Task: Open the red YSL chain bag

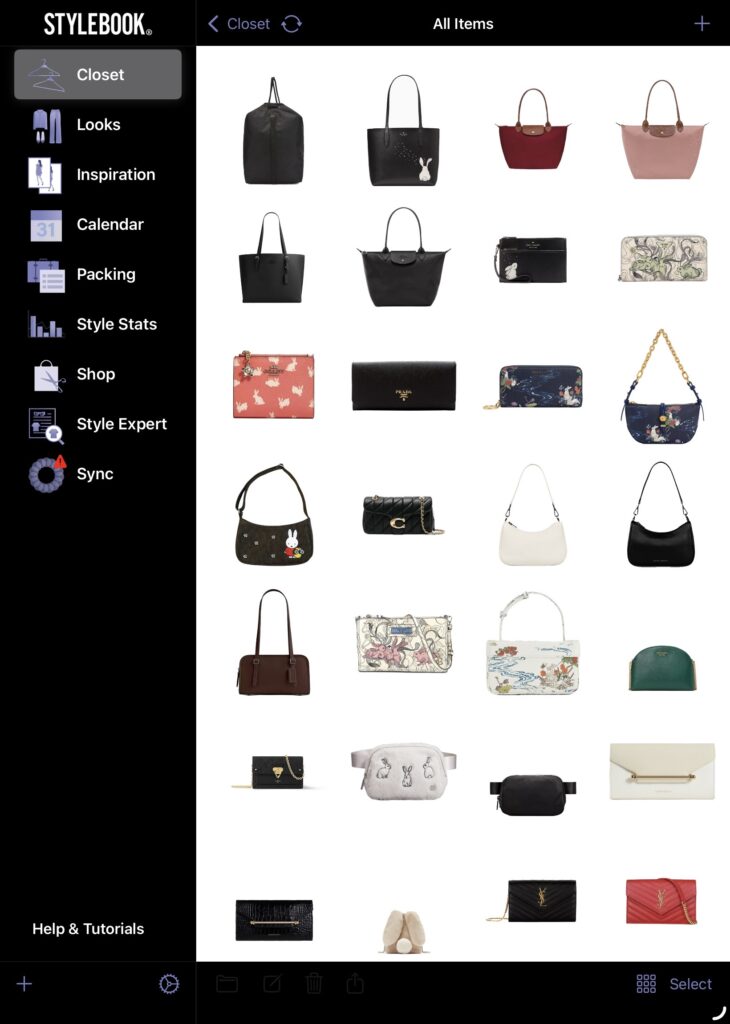Action: (x=660, y=900)
